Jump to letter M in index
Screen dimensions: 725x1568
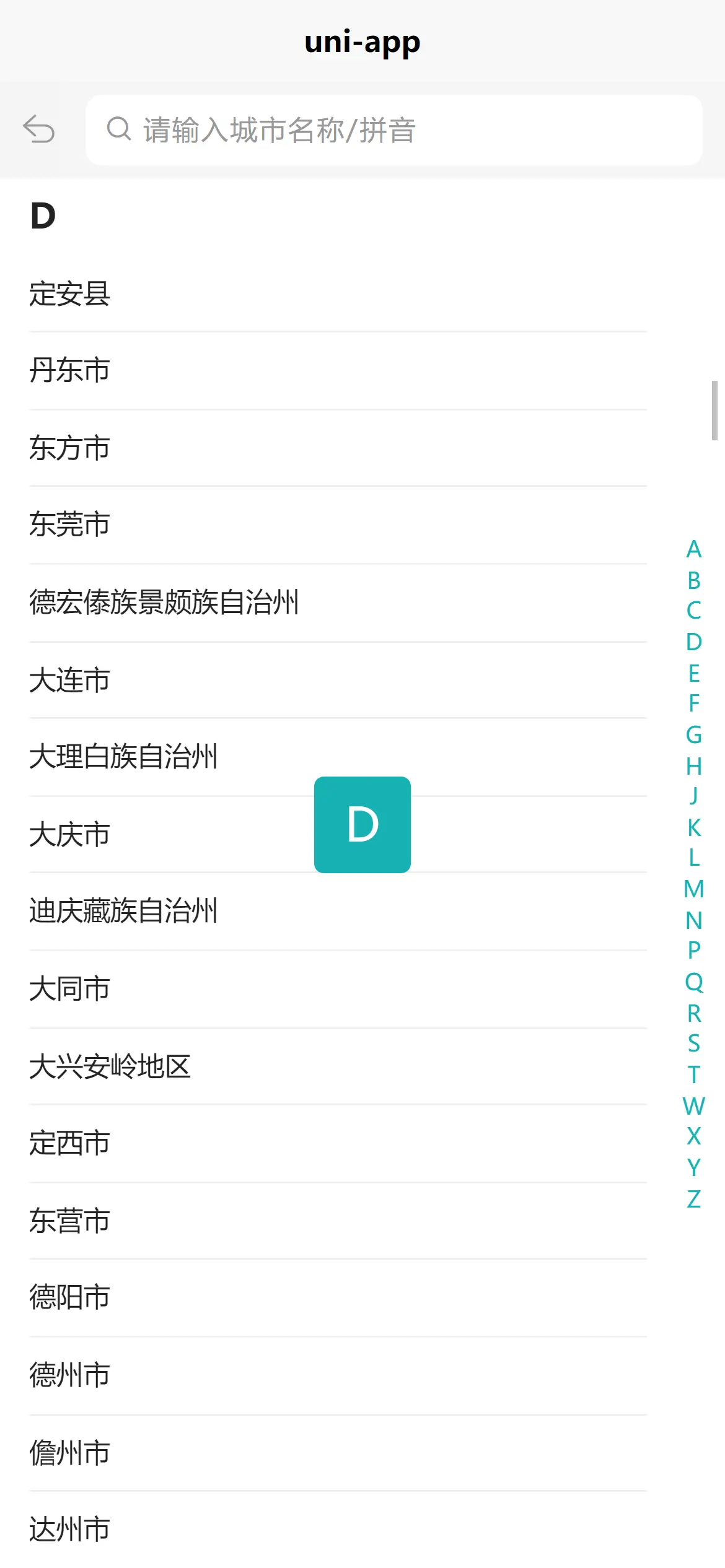[x=694, y=889]
